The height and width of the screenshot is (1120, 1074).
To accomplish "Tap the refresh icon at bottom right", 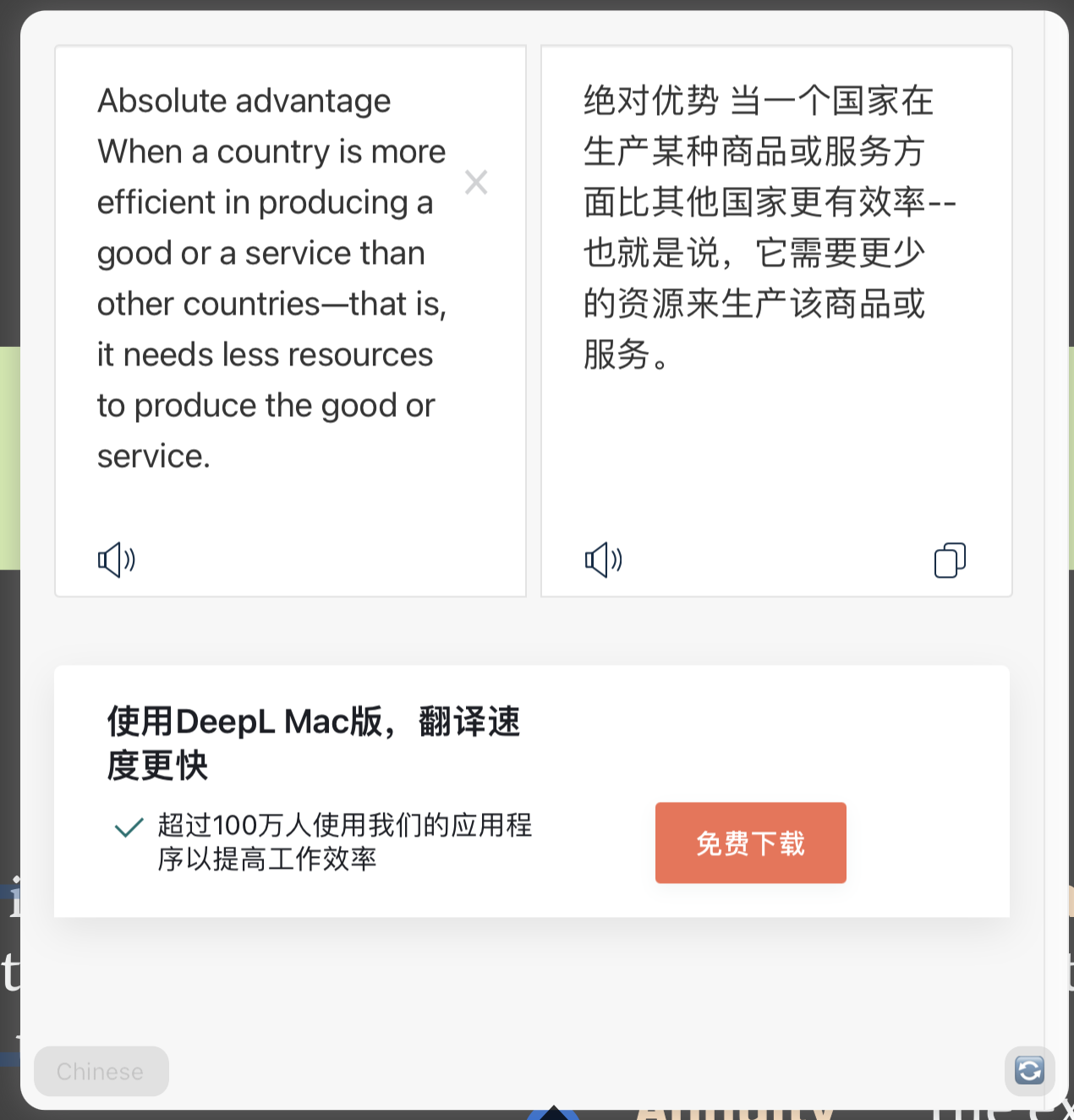I will click(1029, 1071).
